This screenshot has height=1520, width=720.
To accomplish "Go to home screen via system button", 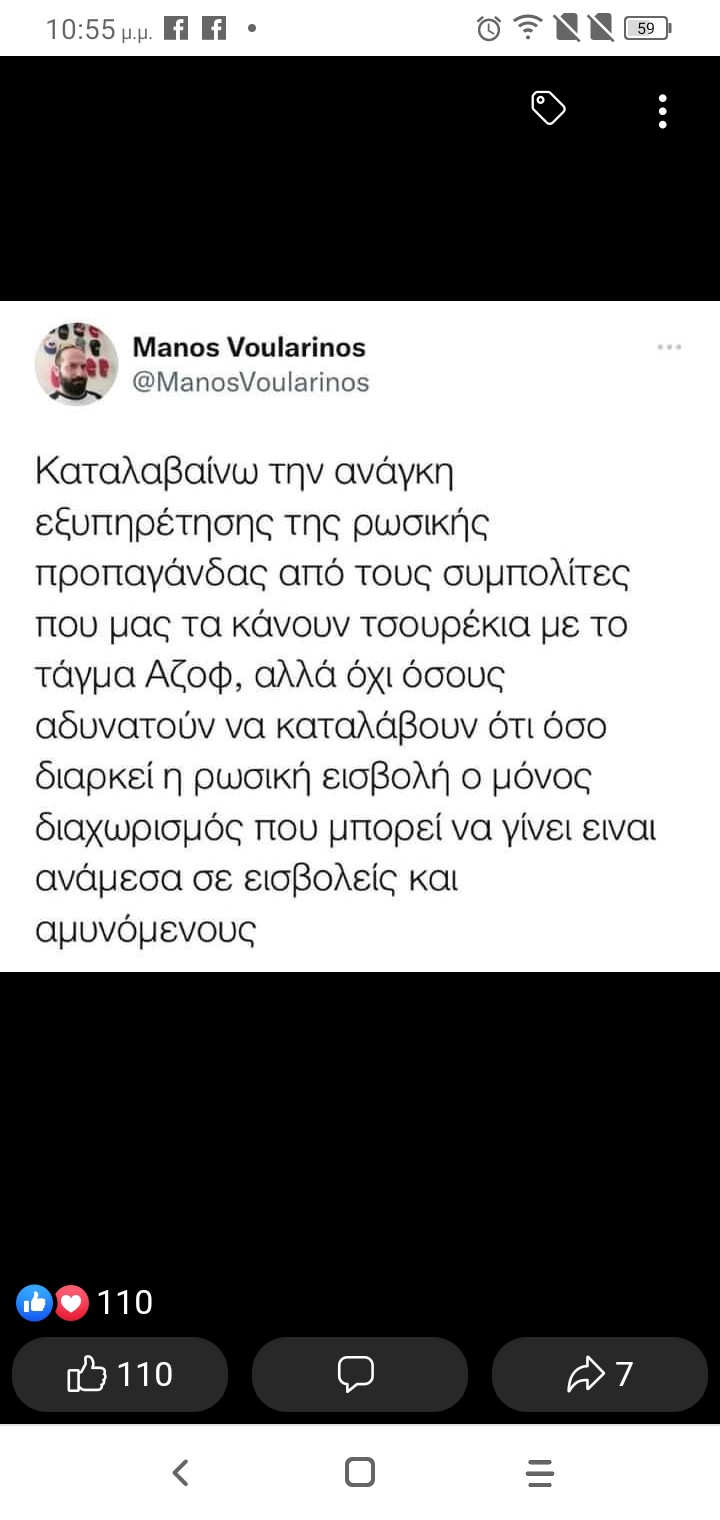I will pyautogui.click(x=360, y=1472).
